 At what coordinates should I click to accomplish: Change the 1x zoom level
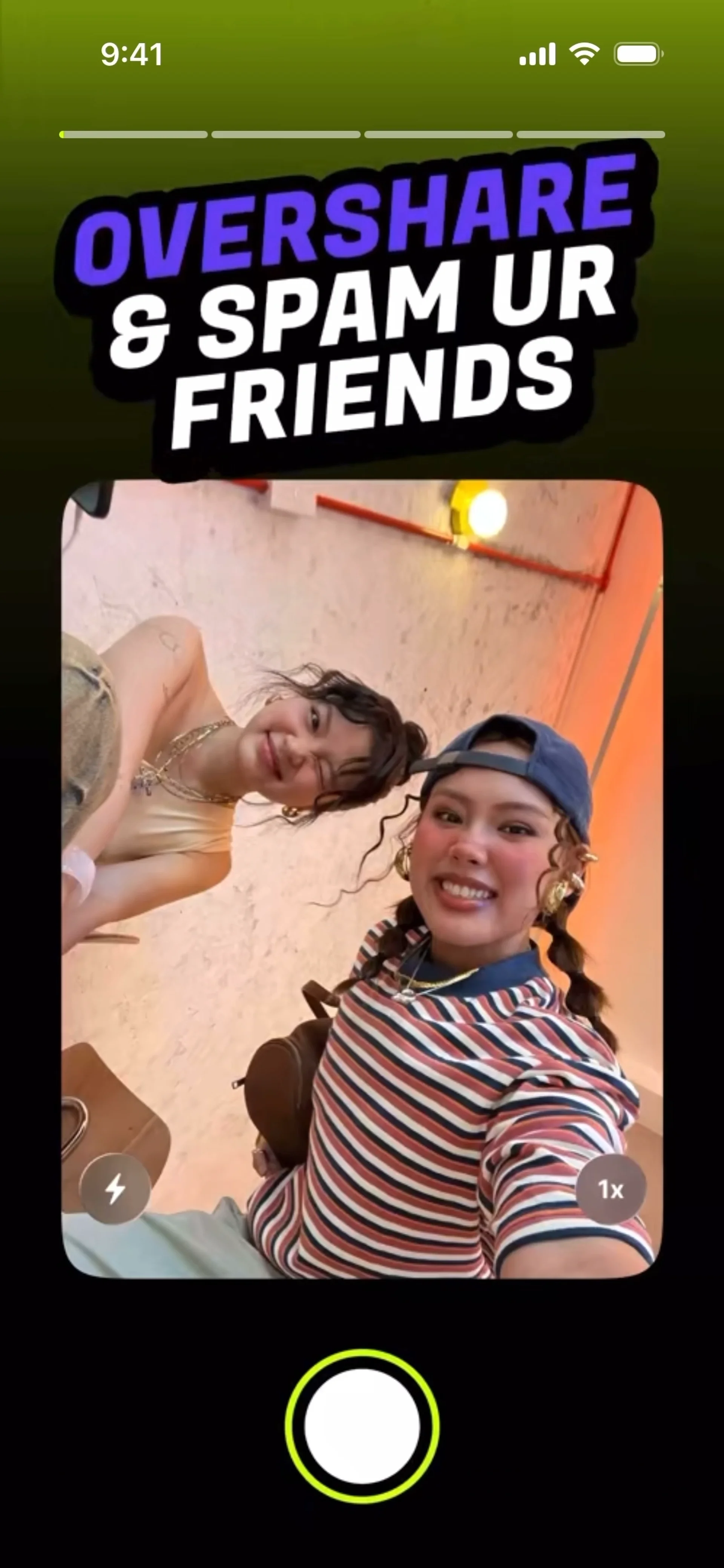pyautogui.click(x=610, y=1189)
